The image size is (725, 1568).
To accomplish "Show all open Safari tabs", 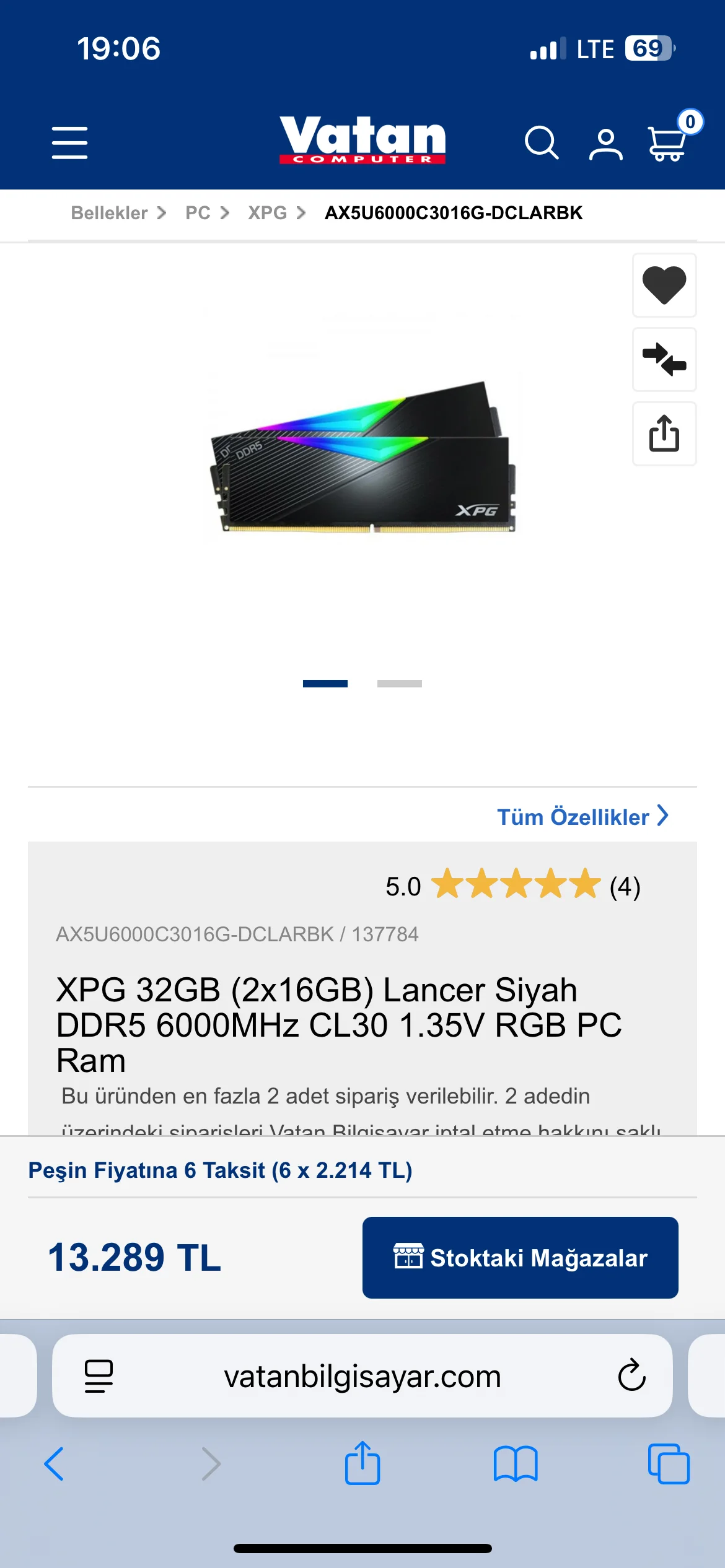I will (x=668, y=1464).
